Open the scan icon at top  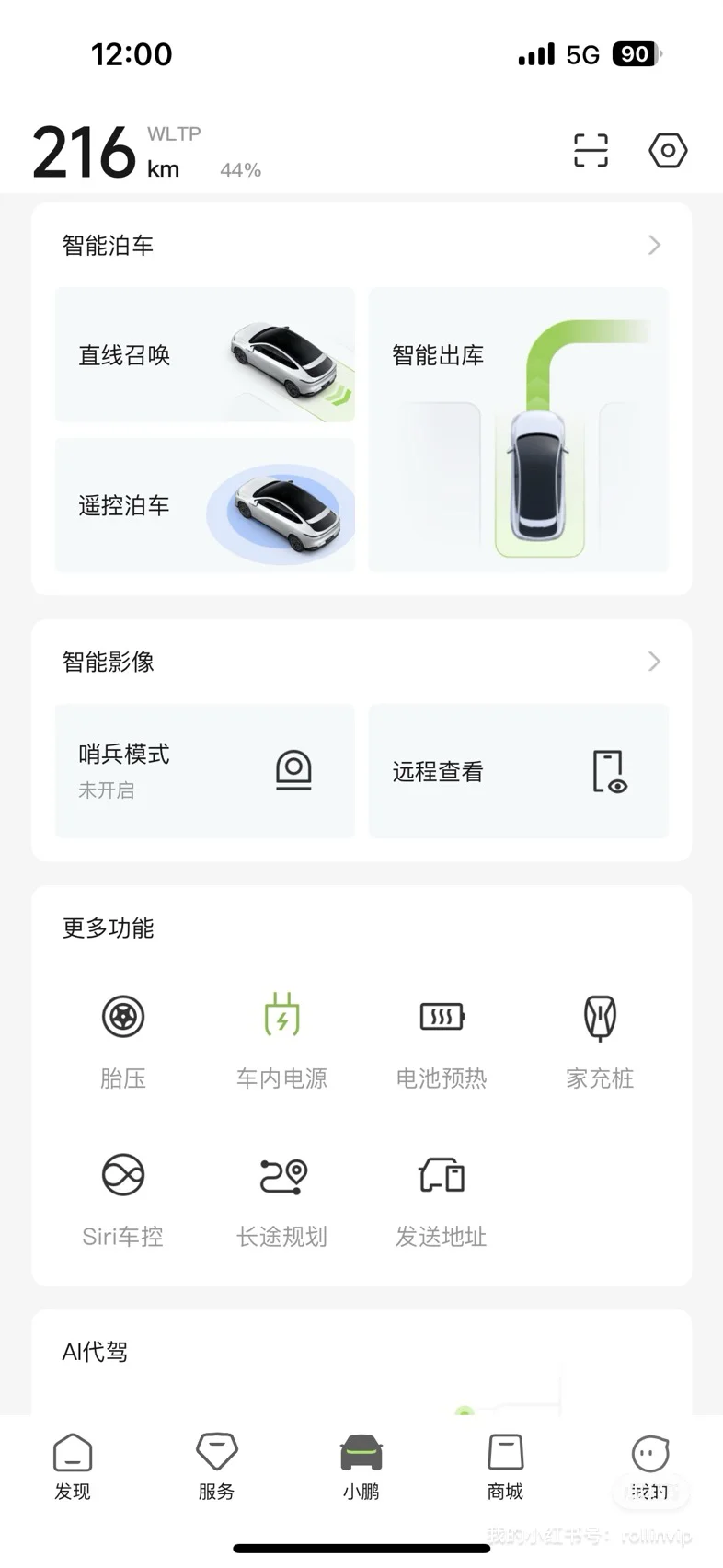[591, 150]
